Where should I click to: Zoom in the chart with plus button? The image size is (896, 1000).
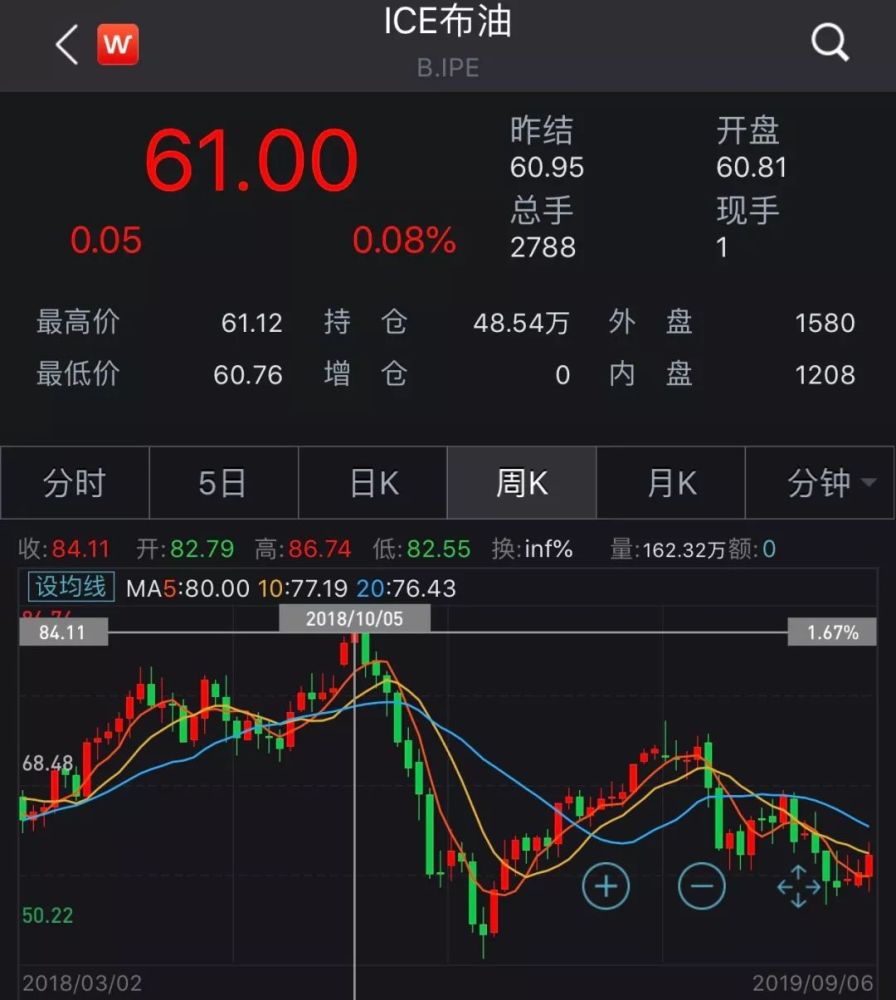coord(606,885)
